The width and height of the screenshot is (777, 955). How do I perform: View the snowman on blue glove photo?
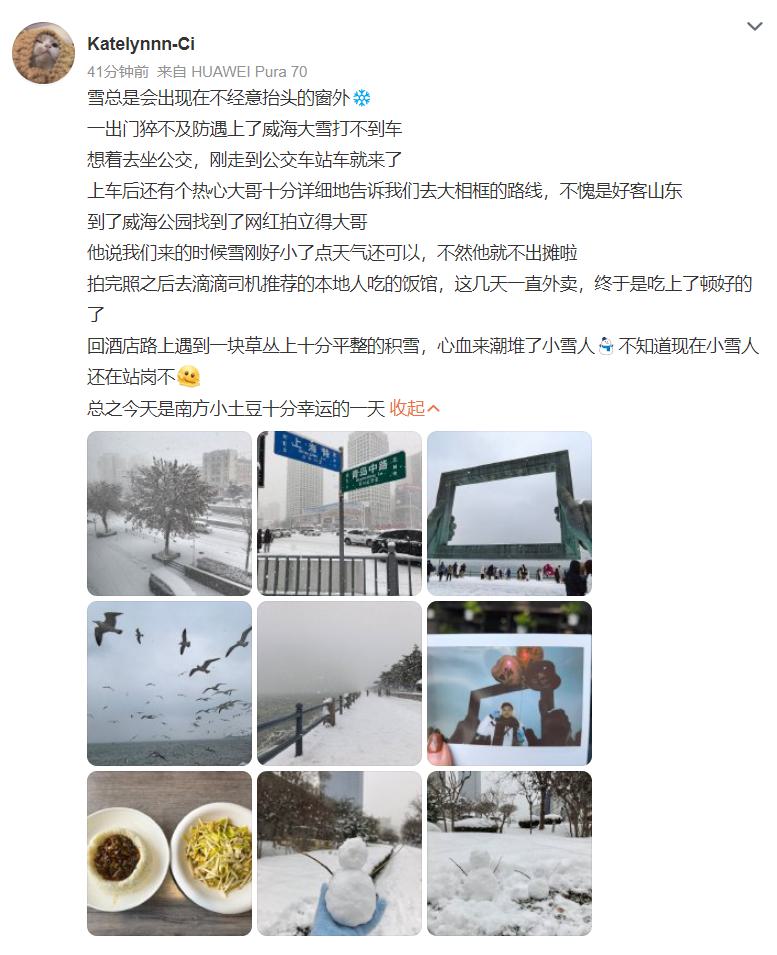(x=339, y=853)
